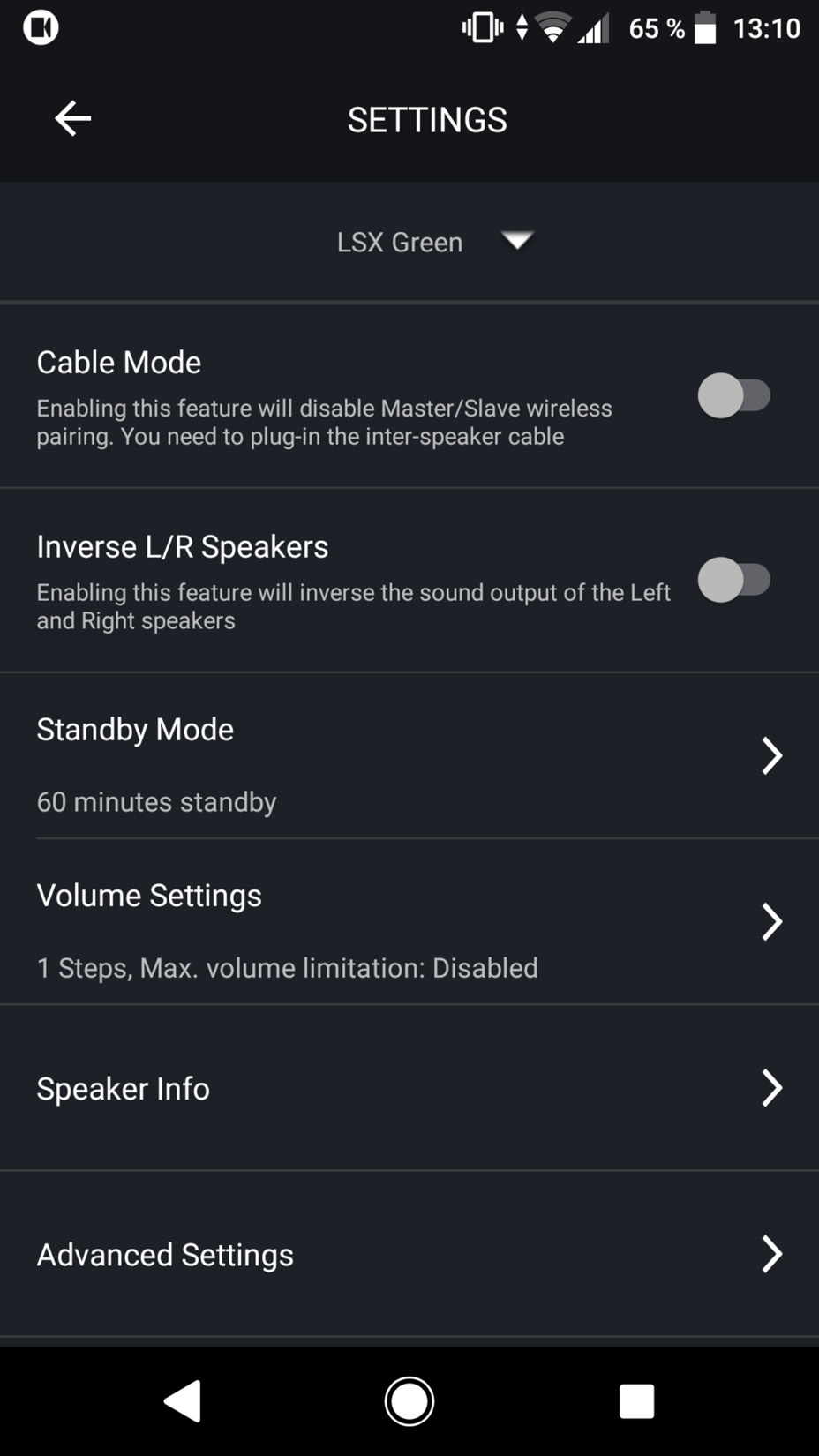Open recent apps via the square button
This screenshot has height=1456, width=819.
point(636,1400)
